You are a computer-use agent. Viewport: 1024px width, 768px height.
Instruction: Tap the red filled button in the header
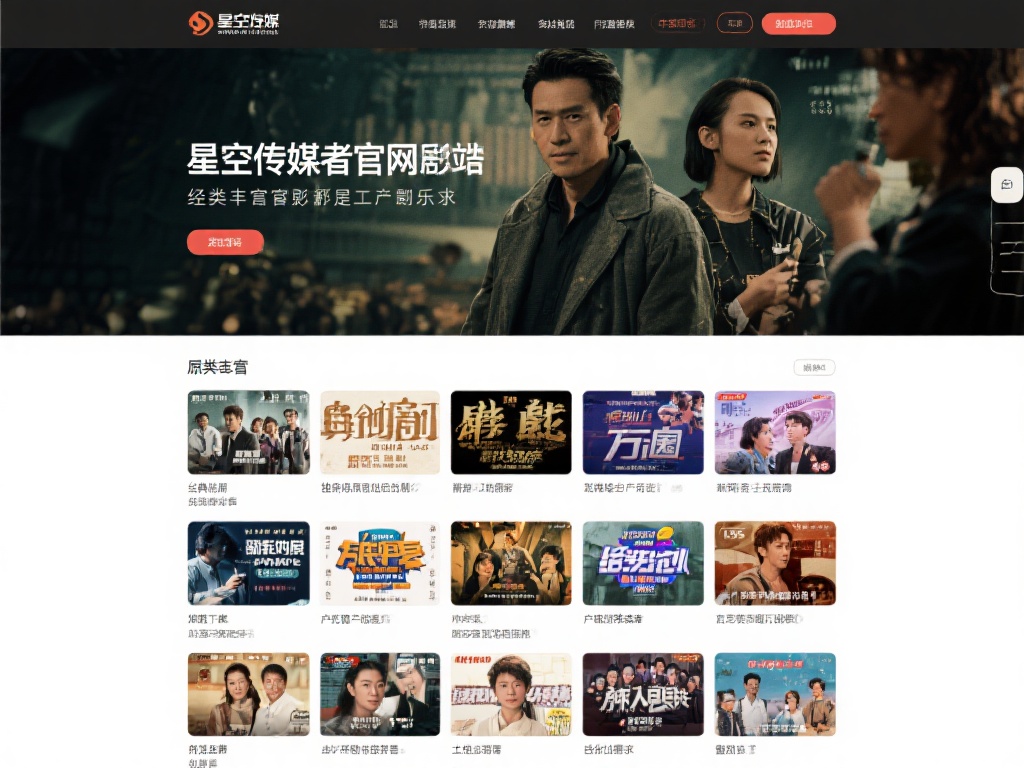798,24
